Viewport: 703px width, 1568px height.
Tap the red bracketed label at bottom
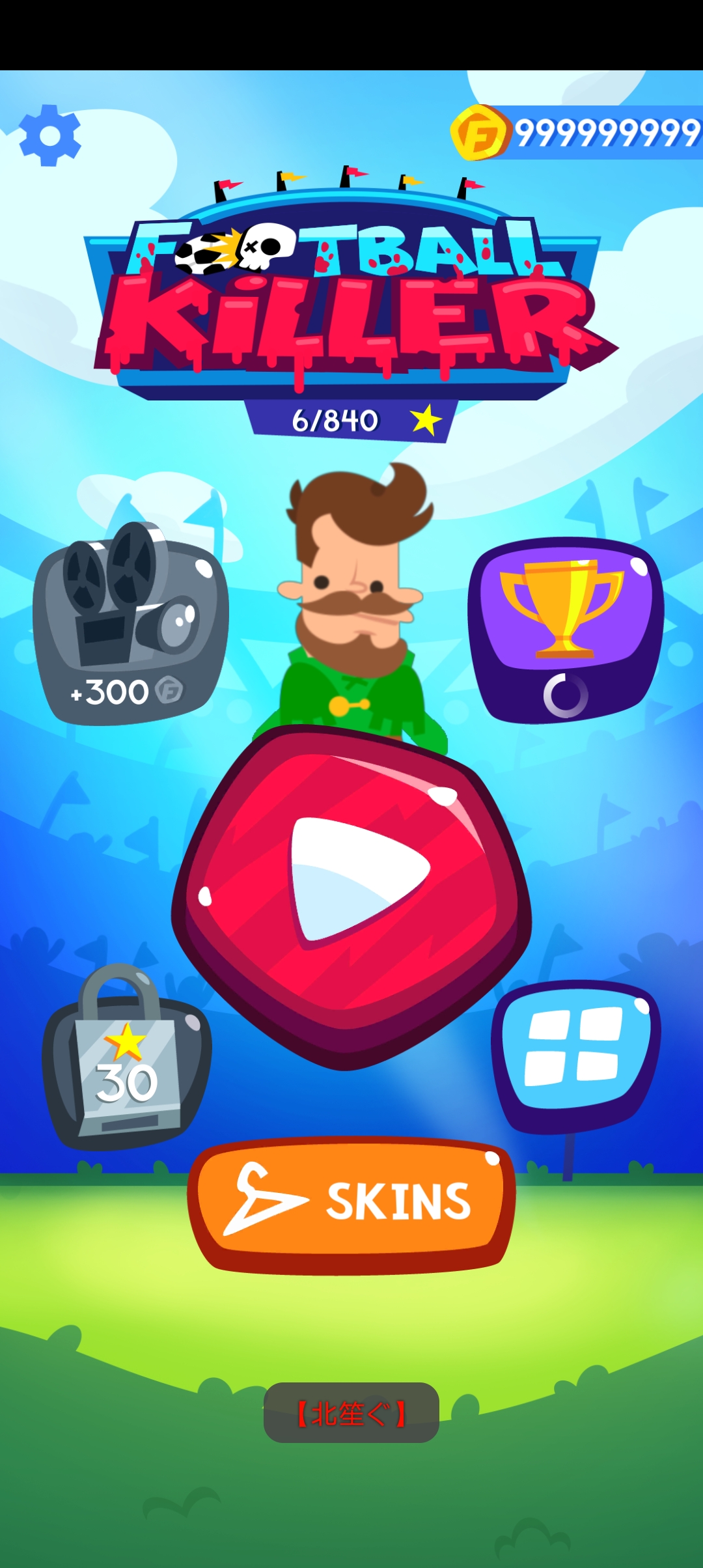click(x=351, y=1413)
